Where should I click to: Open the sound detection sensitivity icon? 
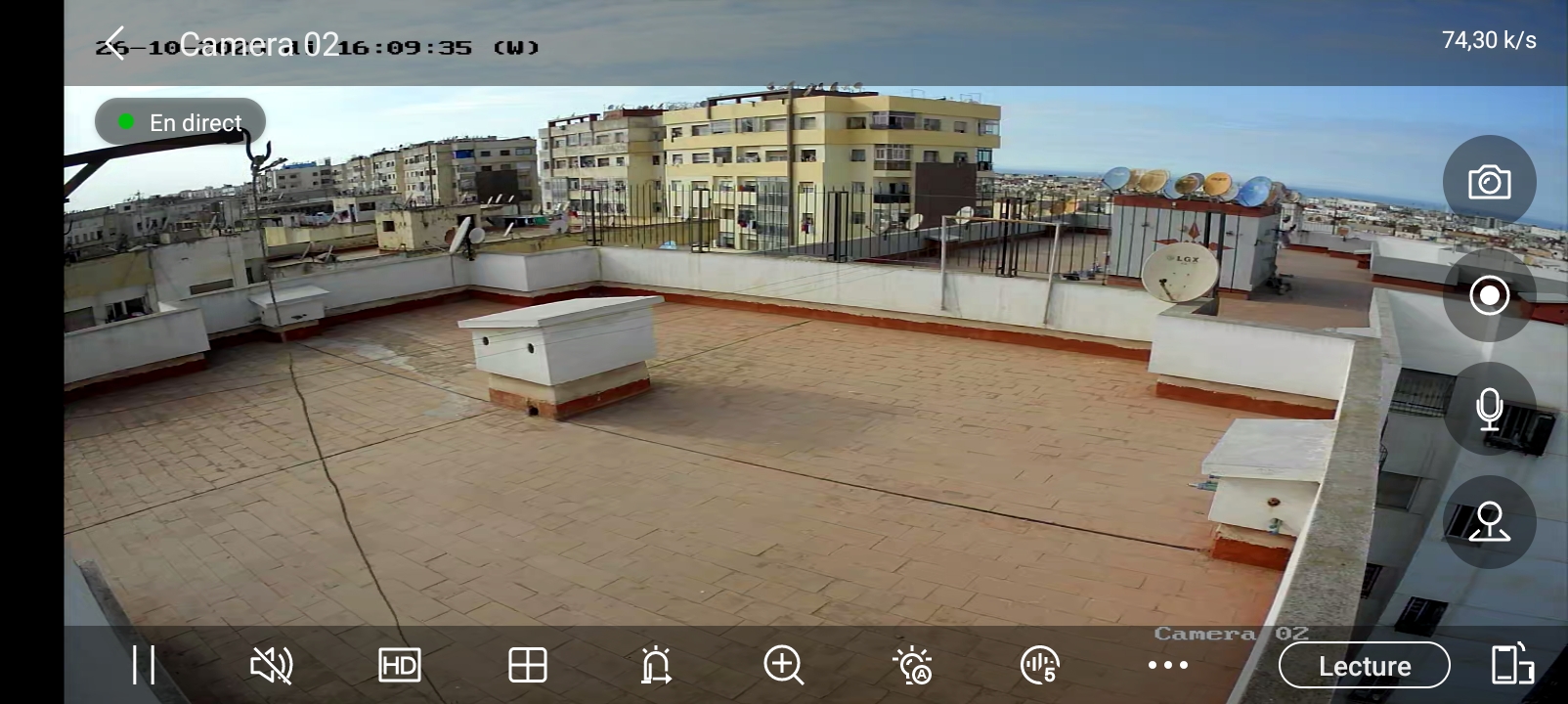(1039, 666)
